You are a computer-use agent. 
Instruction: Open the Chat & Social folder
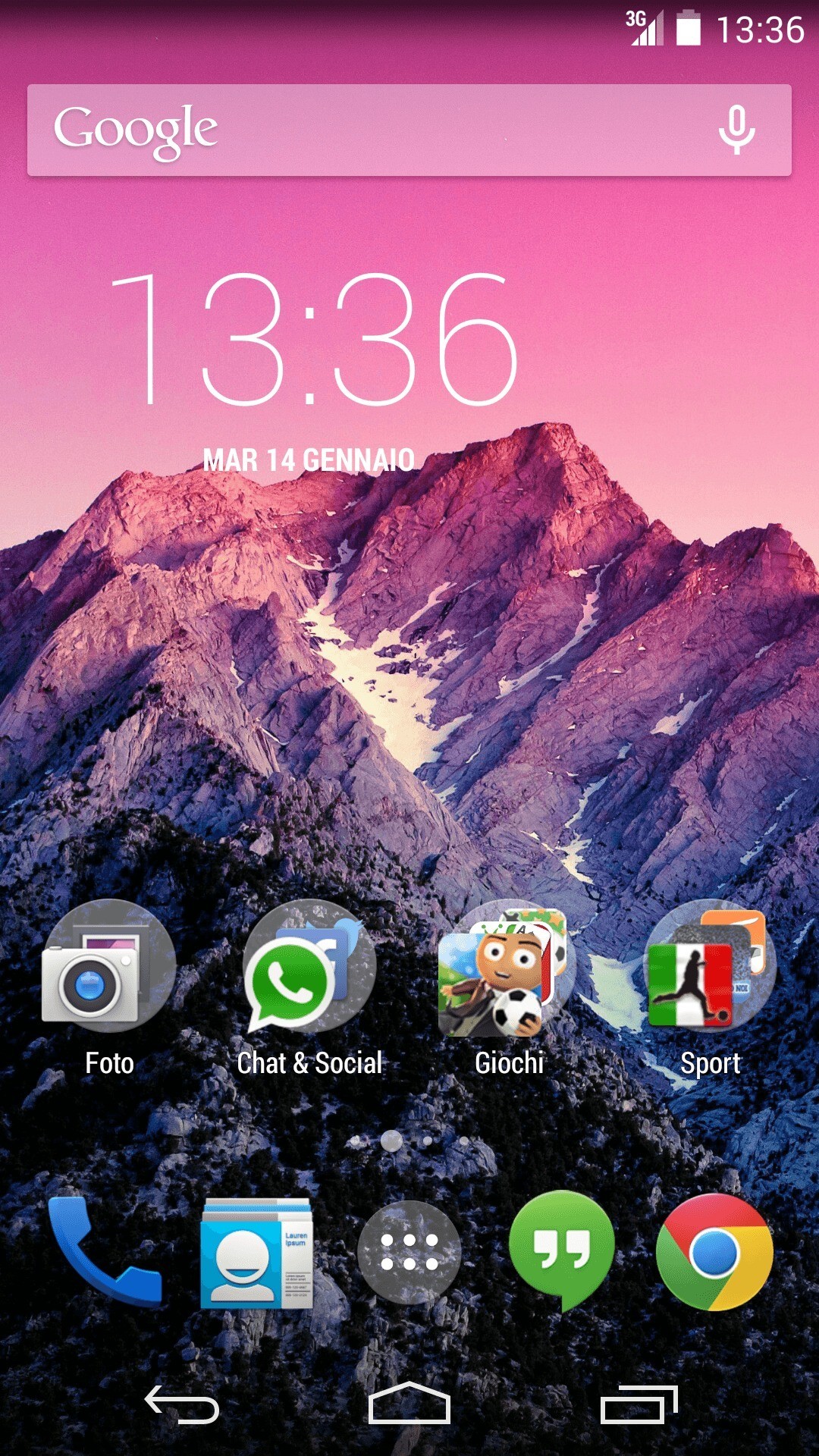(x=309, y=967)
